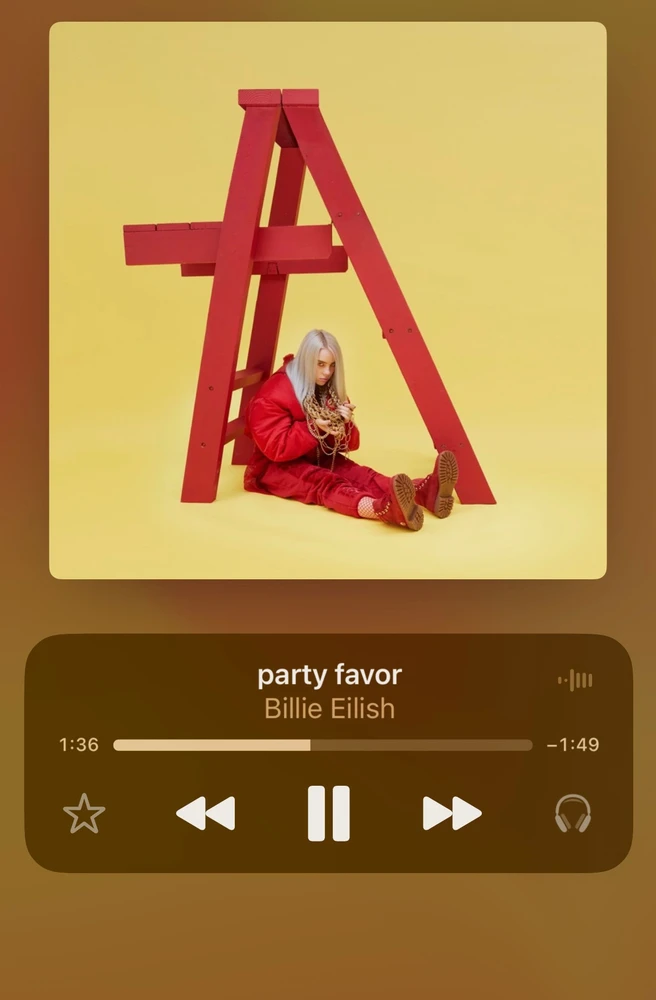Go back to the previous track
This screenshot has height=1000, width=656.
(x=205, y=813)
